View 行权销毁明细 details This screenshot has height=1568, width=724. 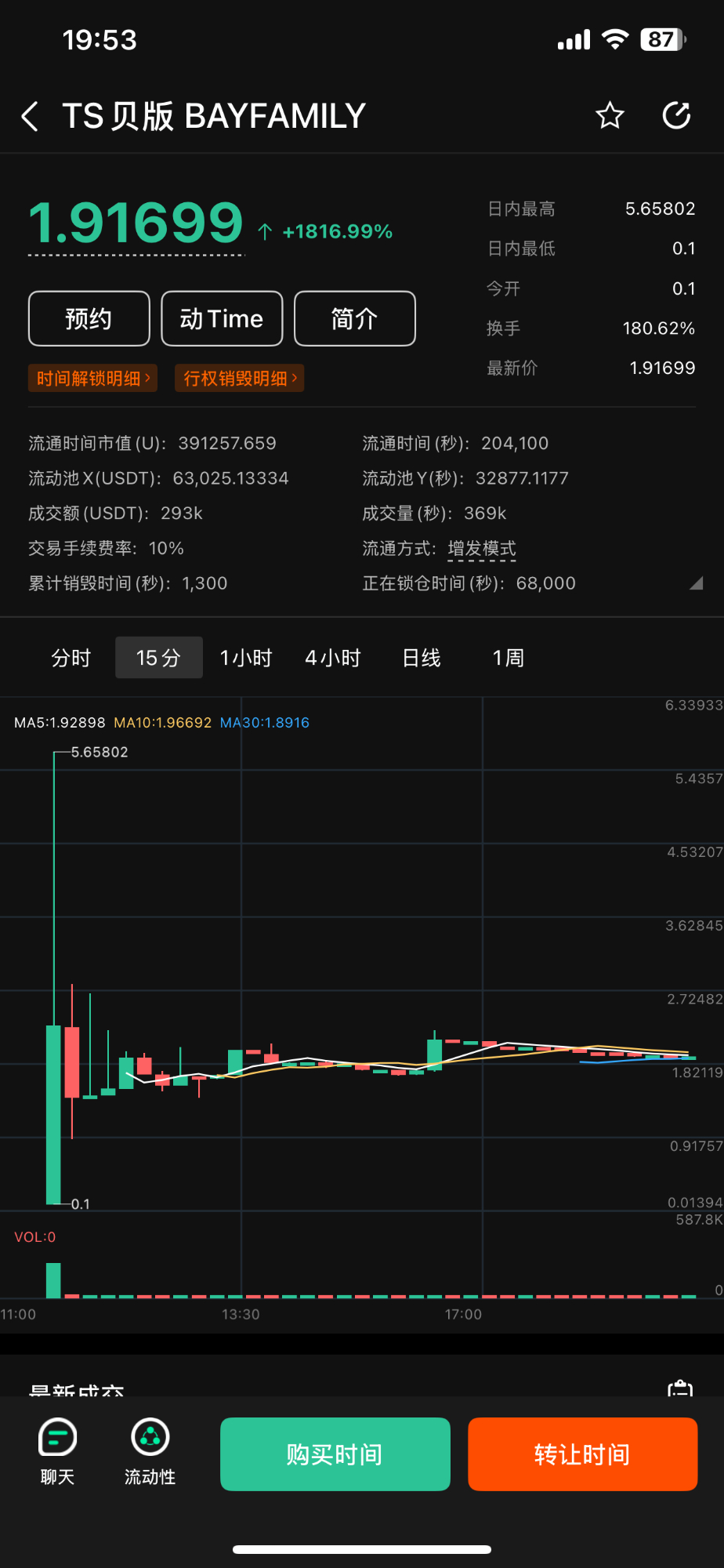(239, 379)
